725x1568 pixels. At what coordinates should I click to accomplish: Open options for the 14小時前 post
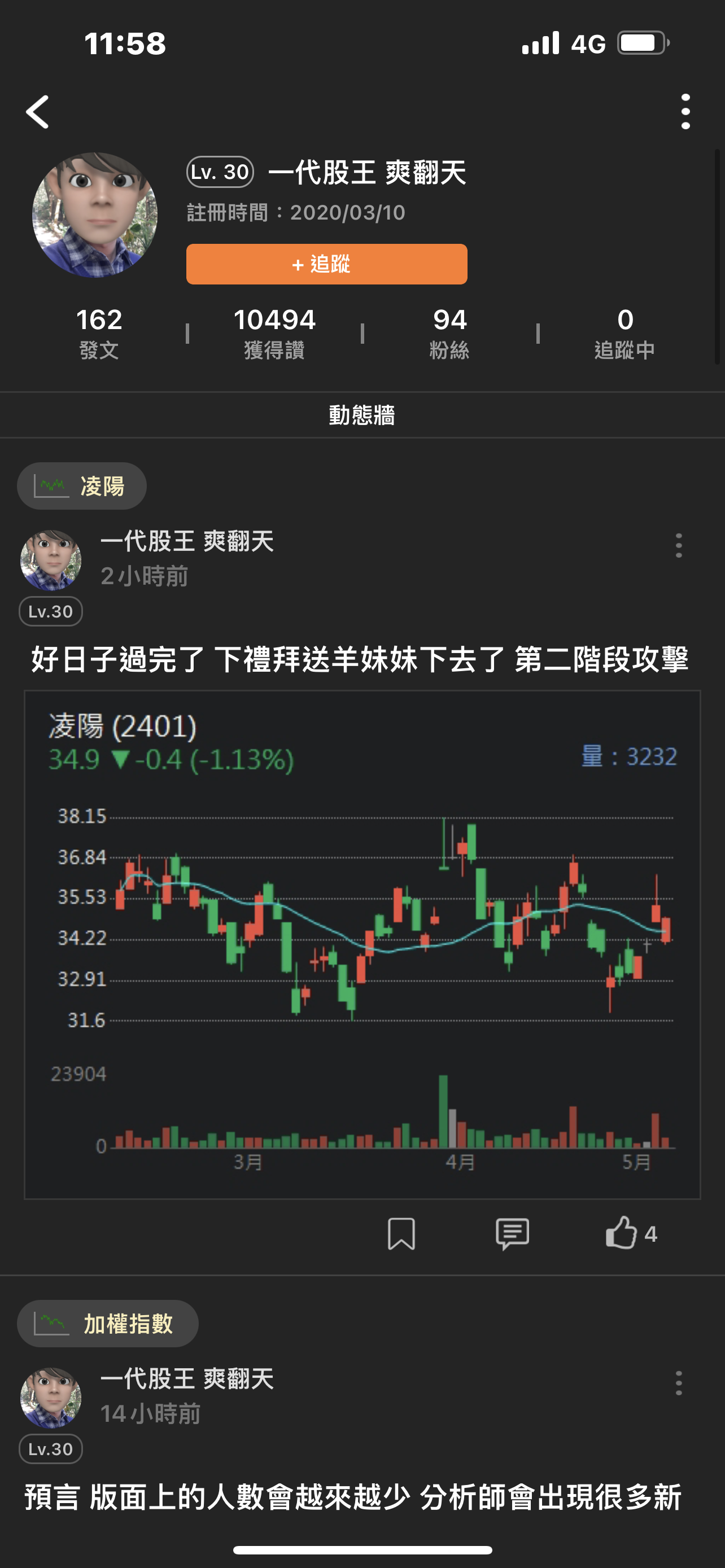pyautogui.click(x=679, y=1383)
